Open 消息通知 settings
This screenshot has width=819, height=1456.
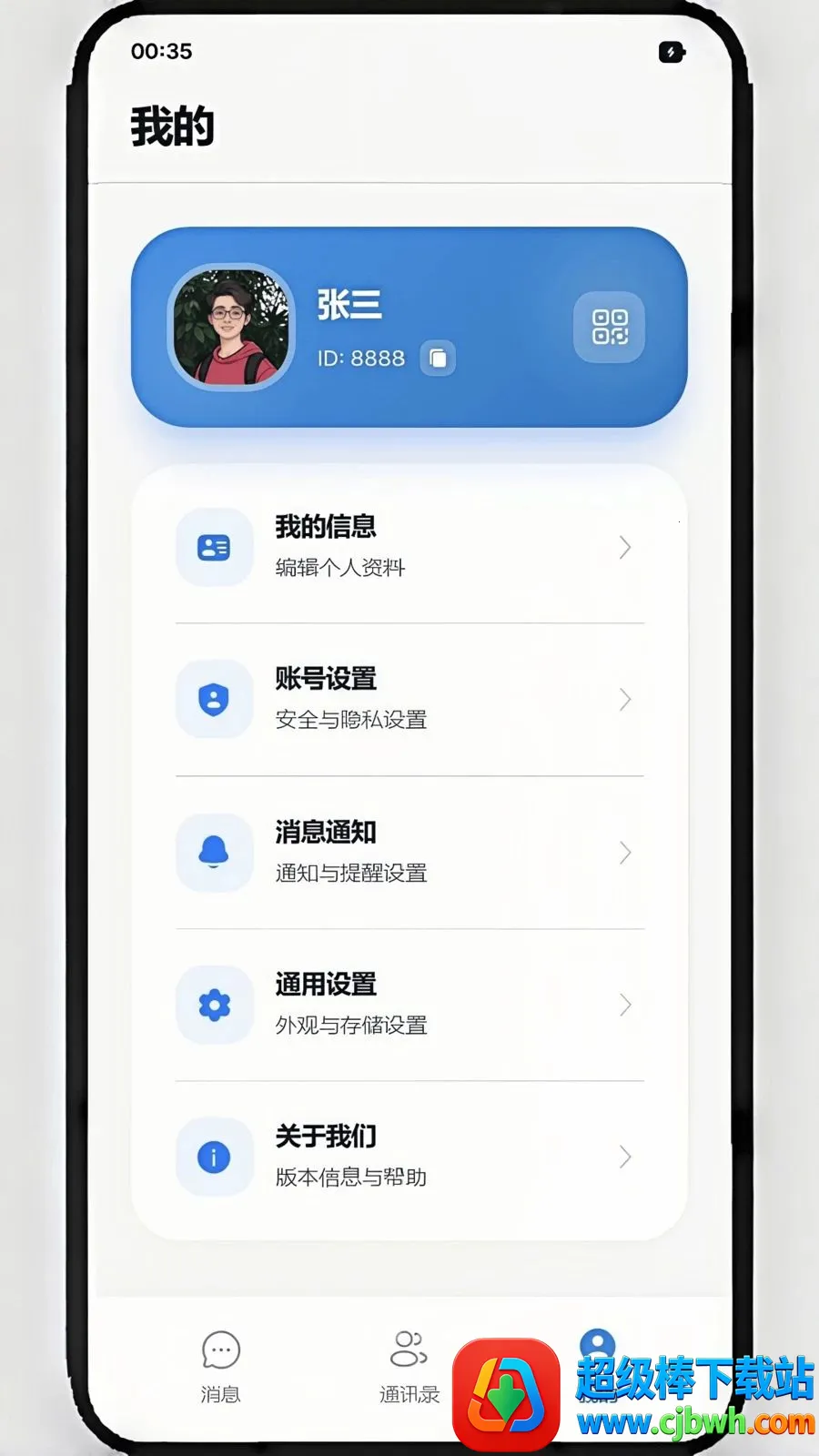click(409, 853)
